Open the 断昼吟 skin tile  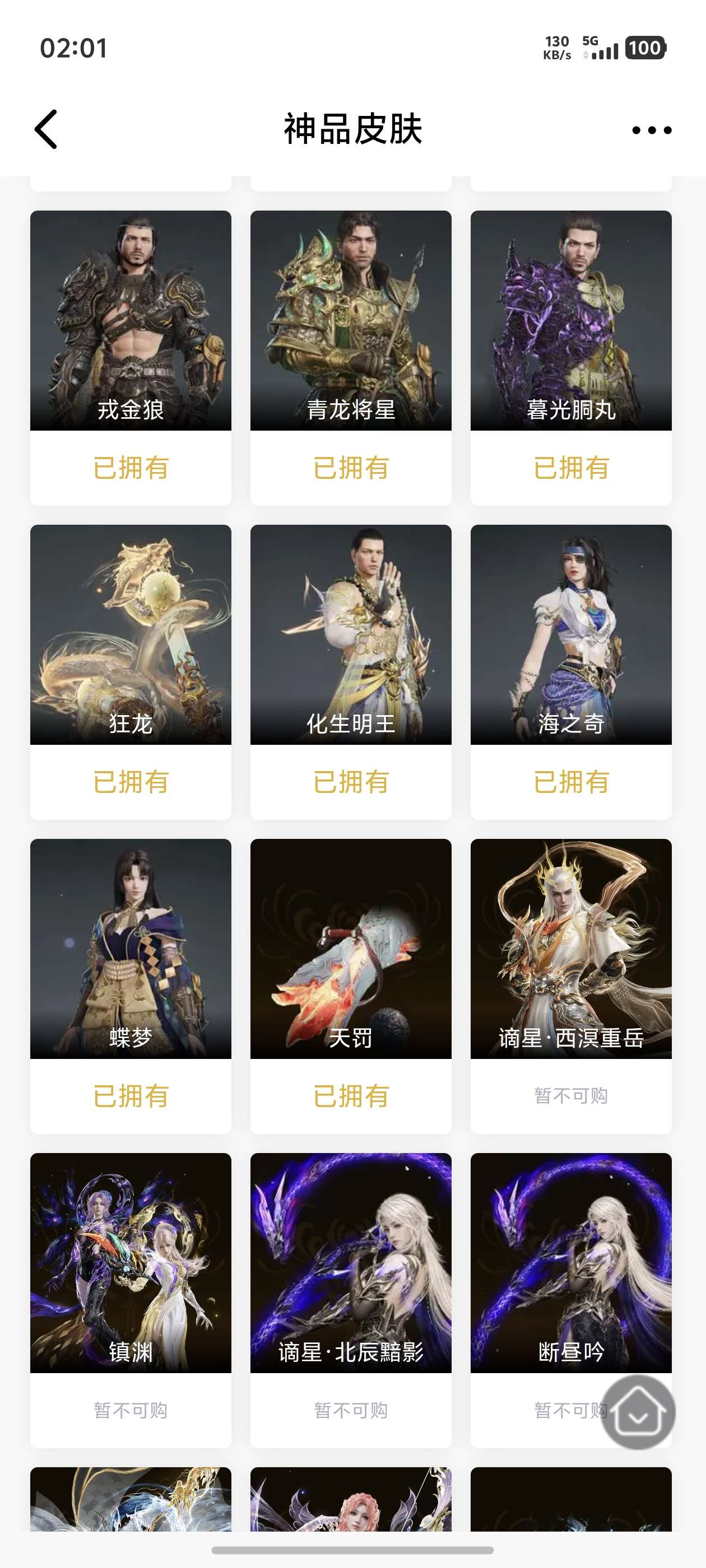point(571,1263)
